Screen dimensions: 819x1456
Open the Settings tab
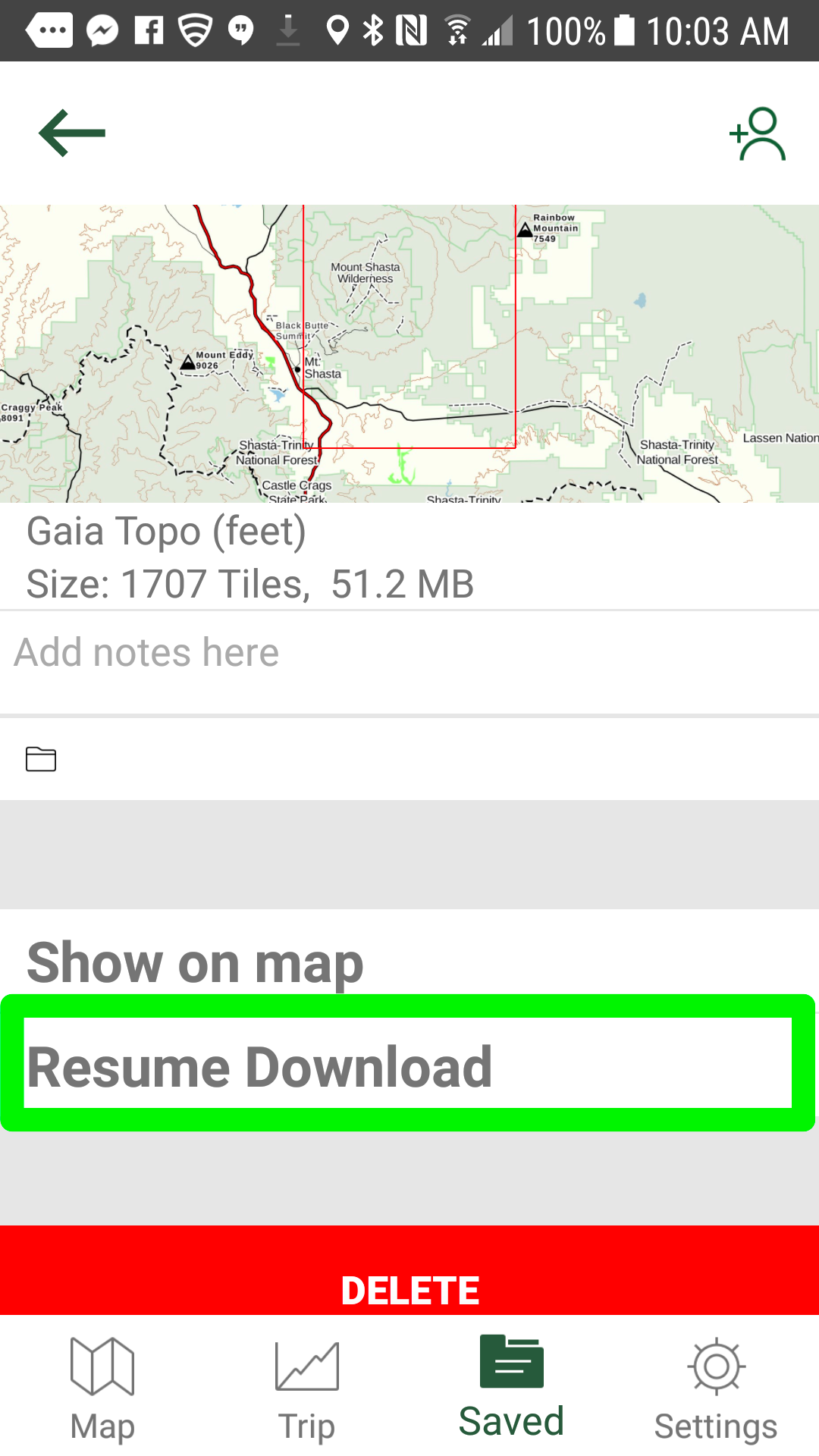717,1389
